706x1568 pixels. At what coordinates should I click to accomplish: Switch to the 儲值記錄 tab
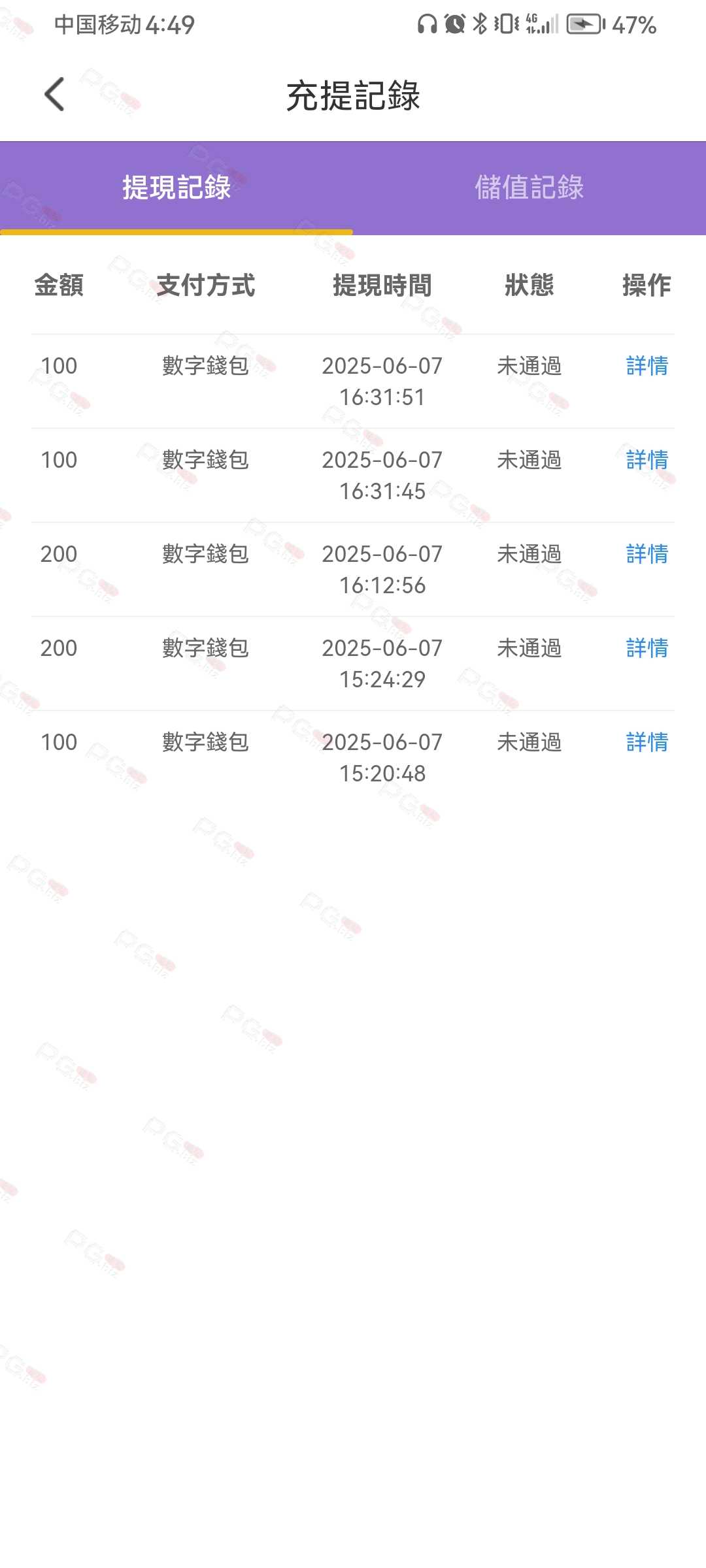[x=529, y=188]
